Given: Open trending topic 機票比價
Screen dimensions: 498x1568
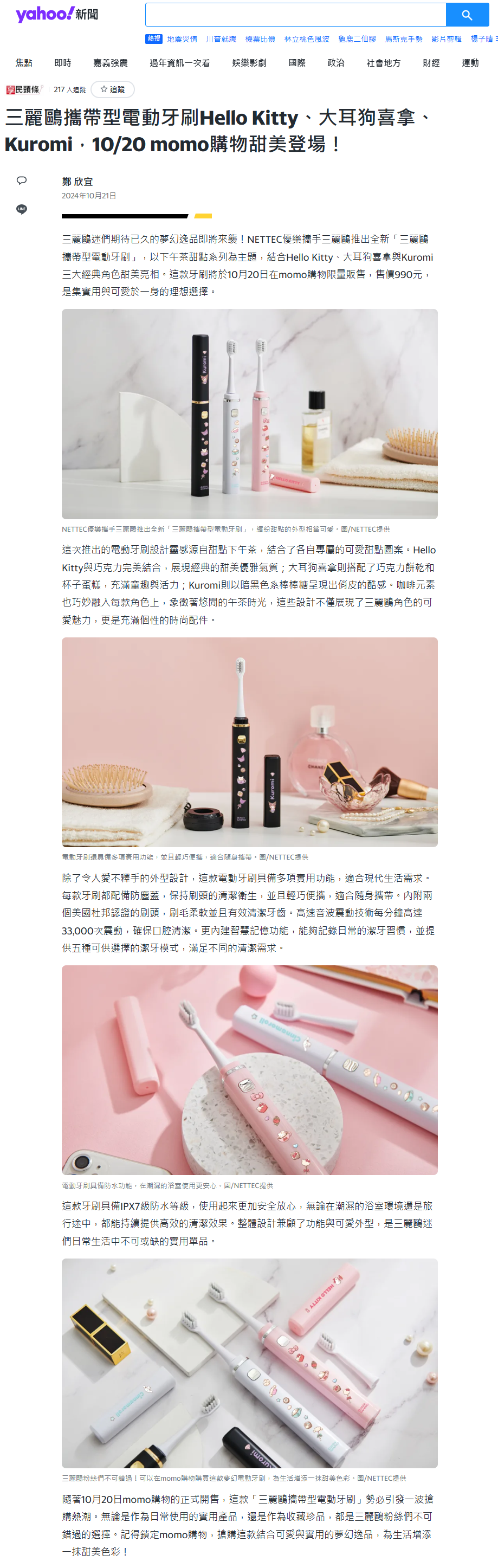Looking at the screenshot, I should (260, 39).
